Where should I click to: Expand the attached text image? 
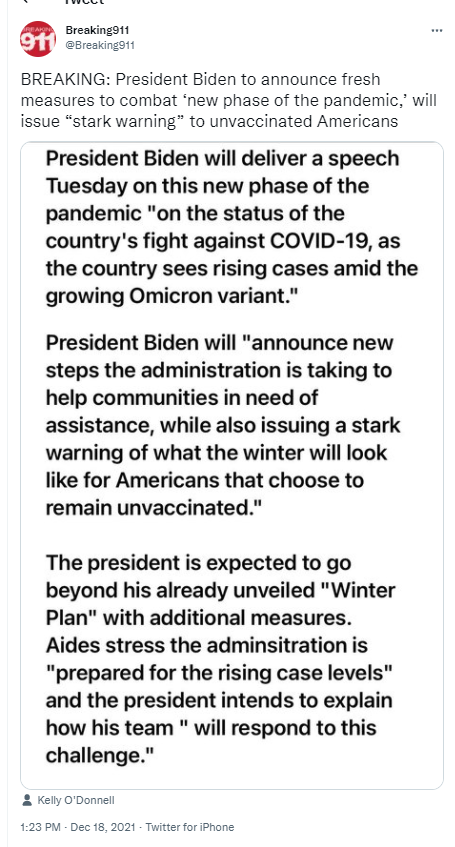click(x=232, y=465)
